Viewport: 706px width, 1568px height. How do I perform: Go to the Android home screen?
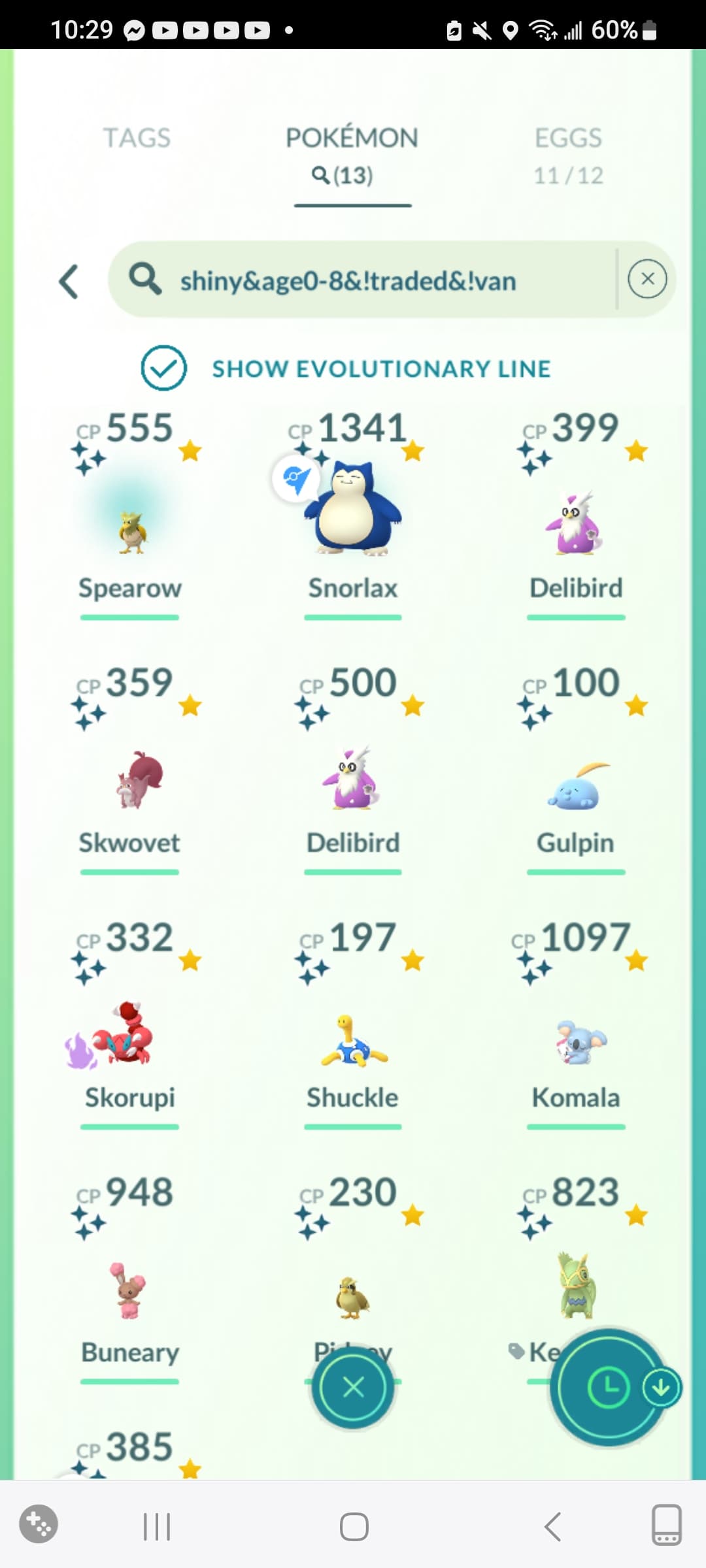pos(354,1527)
